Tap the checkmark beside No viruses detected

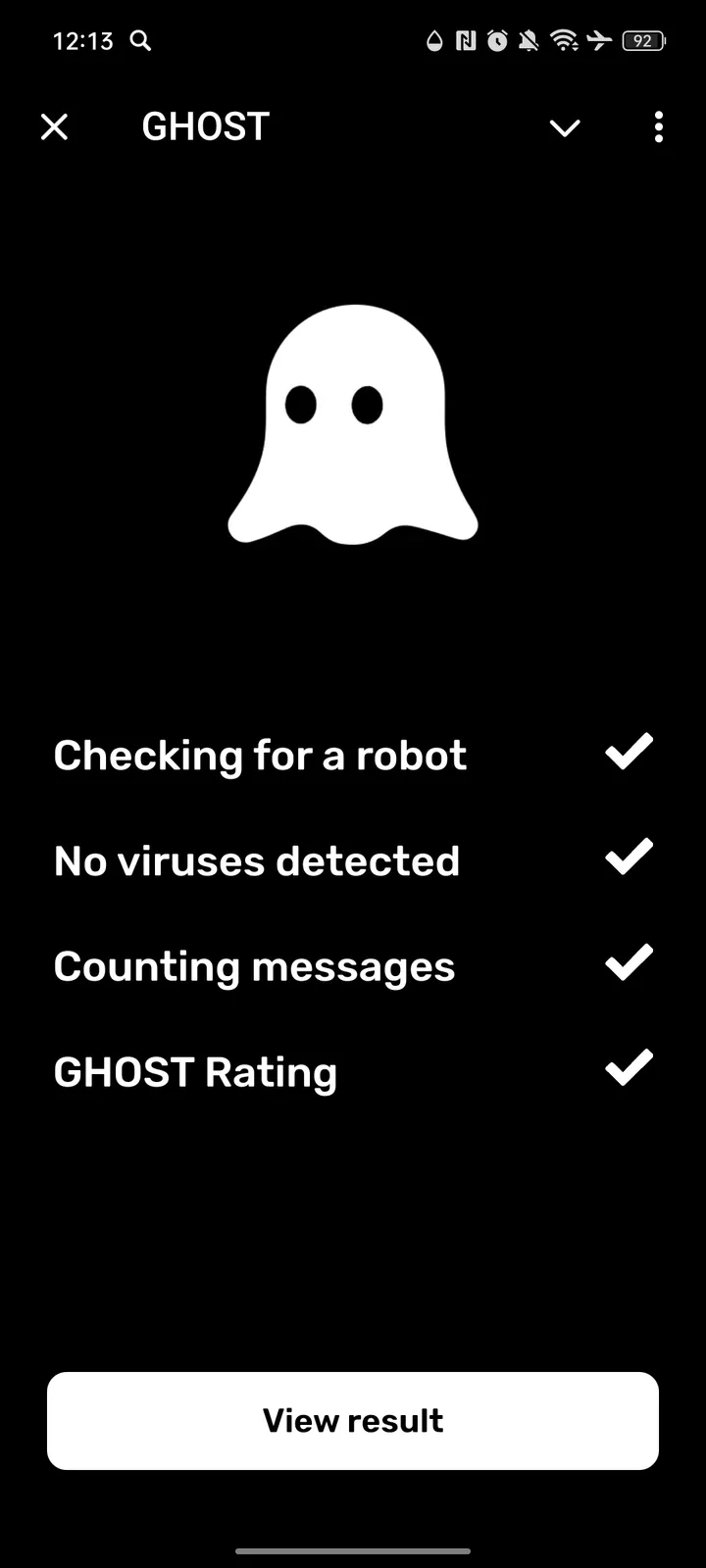[x=629, y=857]
